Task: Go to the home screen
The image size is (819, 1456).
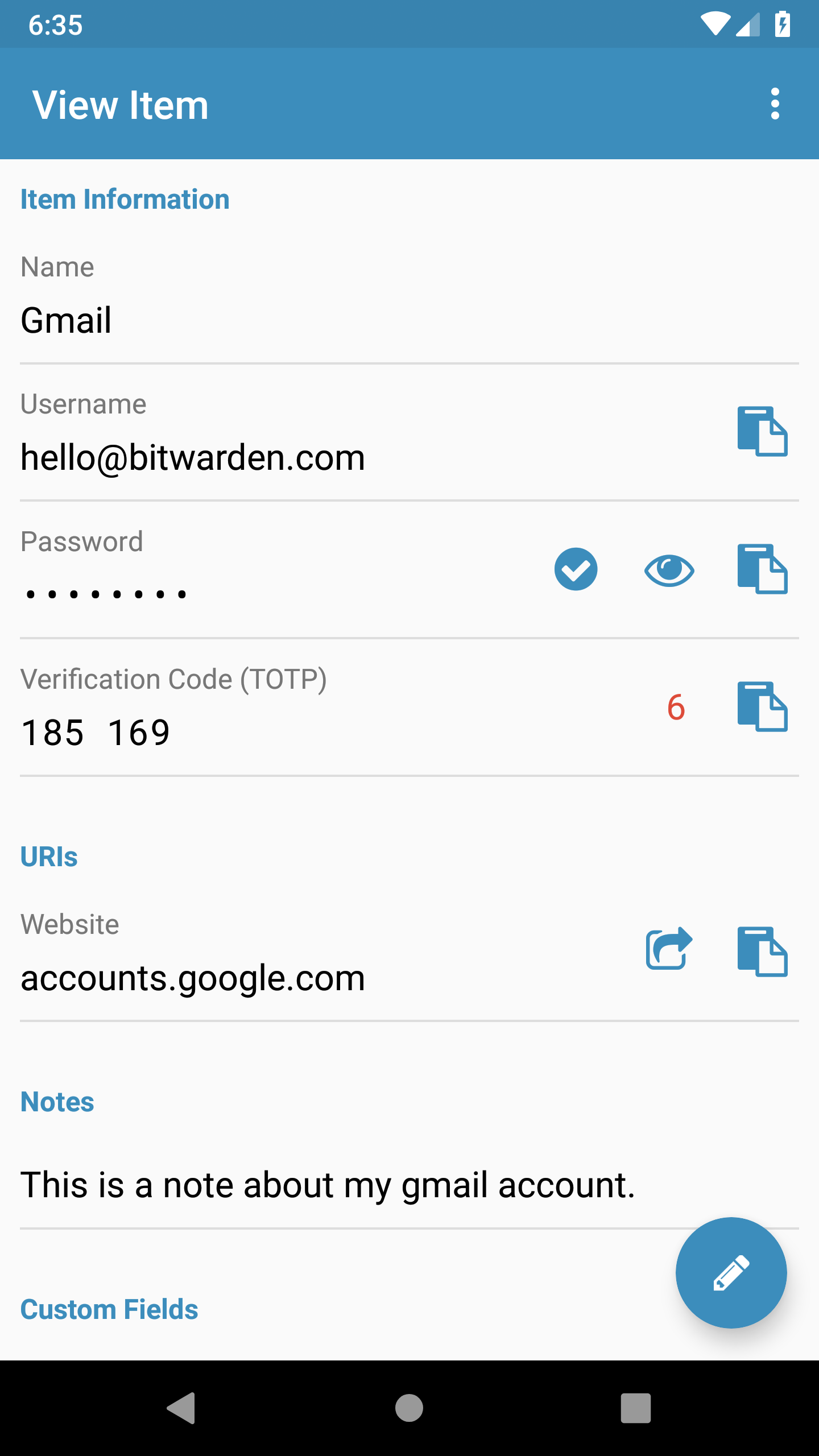Action: point(409,1408)
